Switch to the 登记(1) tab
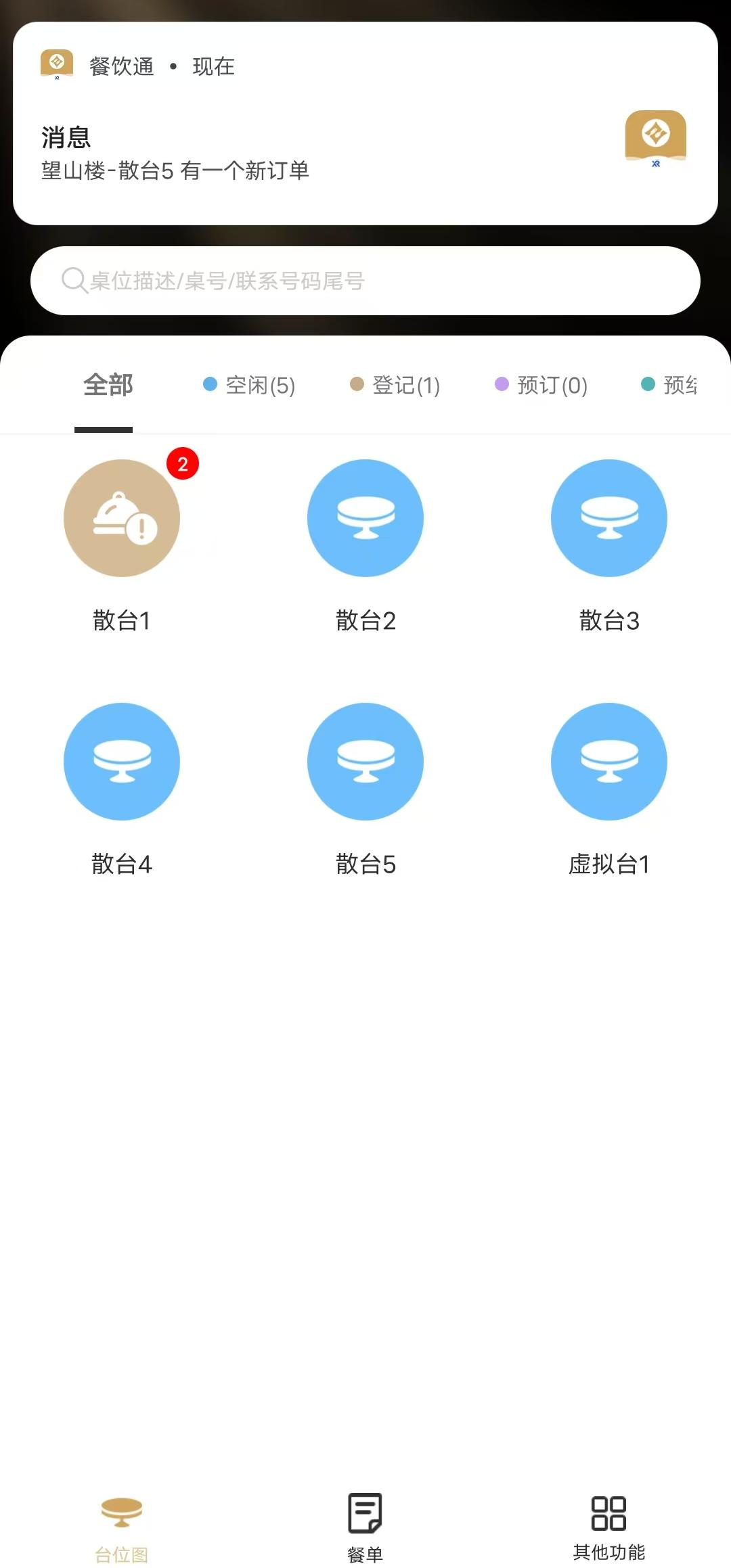 tap(395, 385)
